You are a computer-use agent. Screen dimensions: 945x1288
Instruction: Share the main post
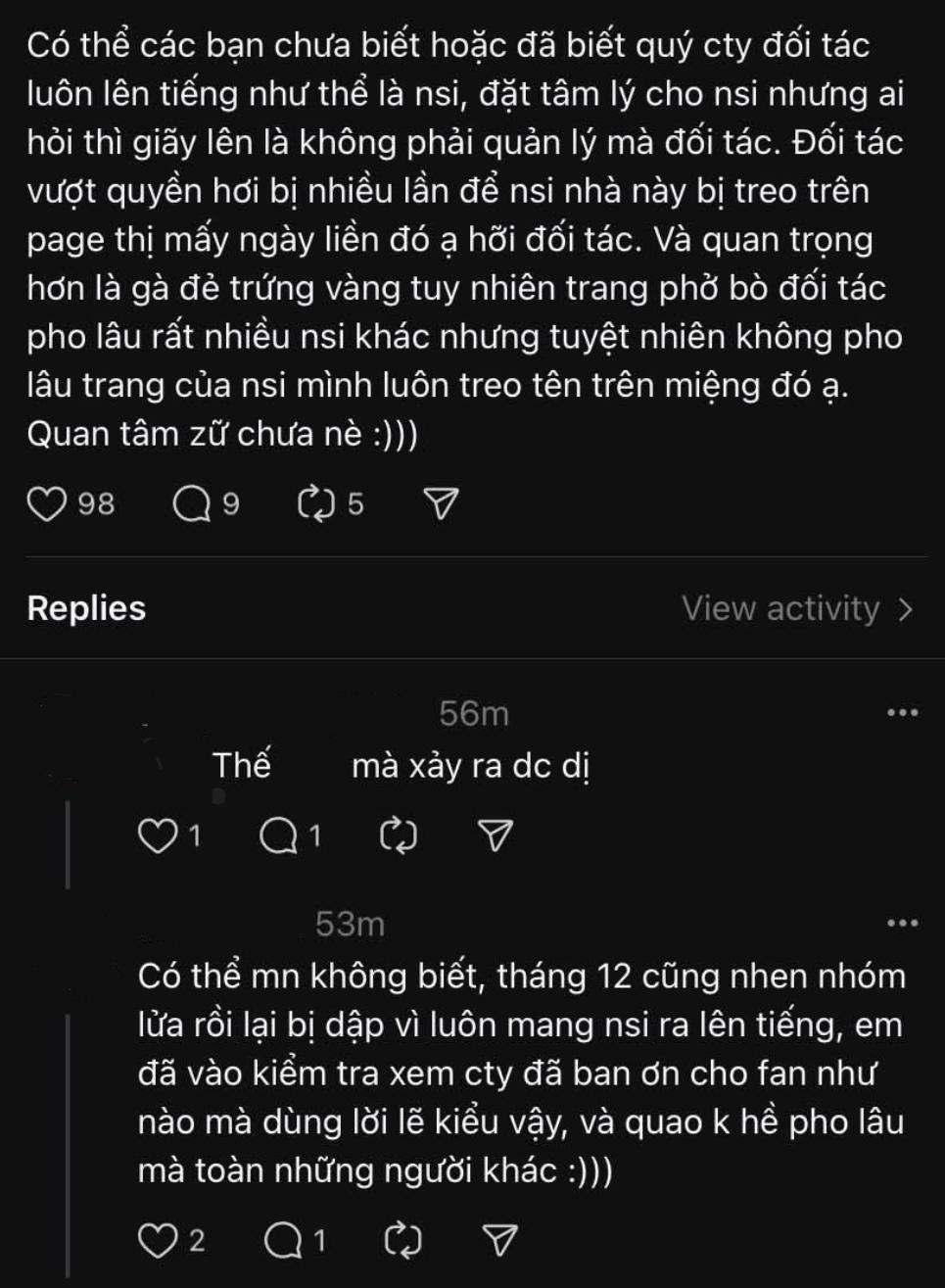(441, 504)
